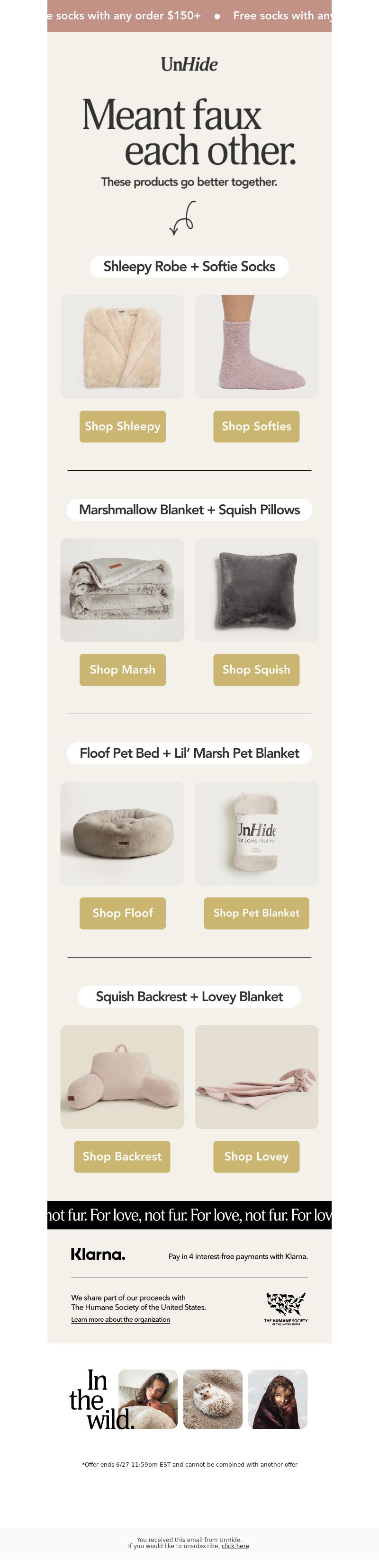Tap the Shop Pet Blanket button
This screenshot has height=1568, width=379.
(x=256, y=913)
